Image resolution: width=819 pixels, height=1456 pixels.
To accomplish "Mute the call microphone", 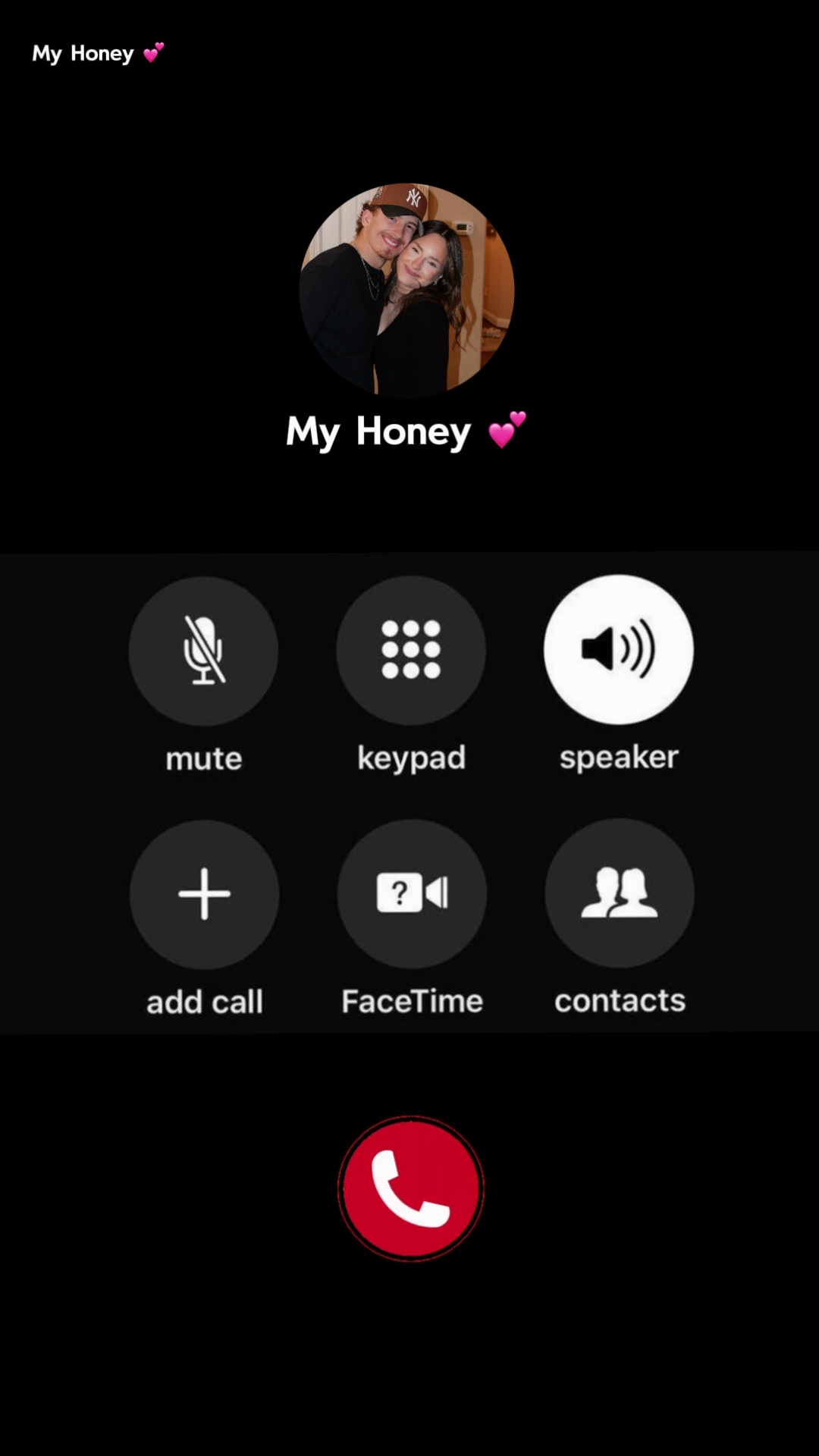I will [203, 651].
